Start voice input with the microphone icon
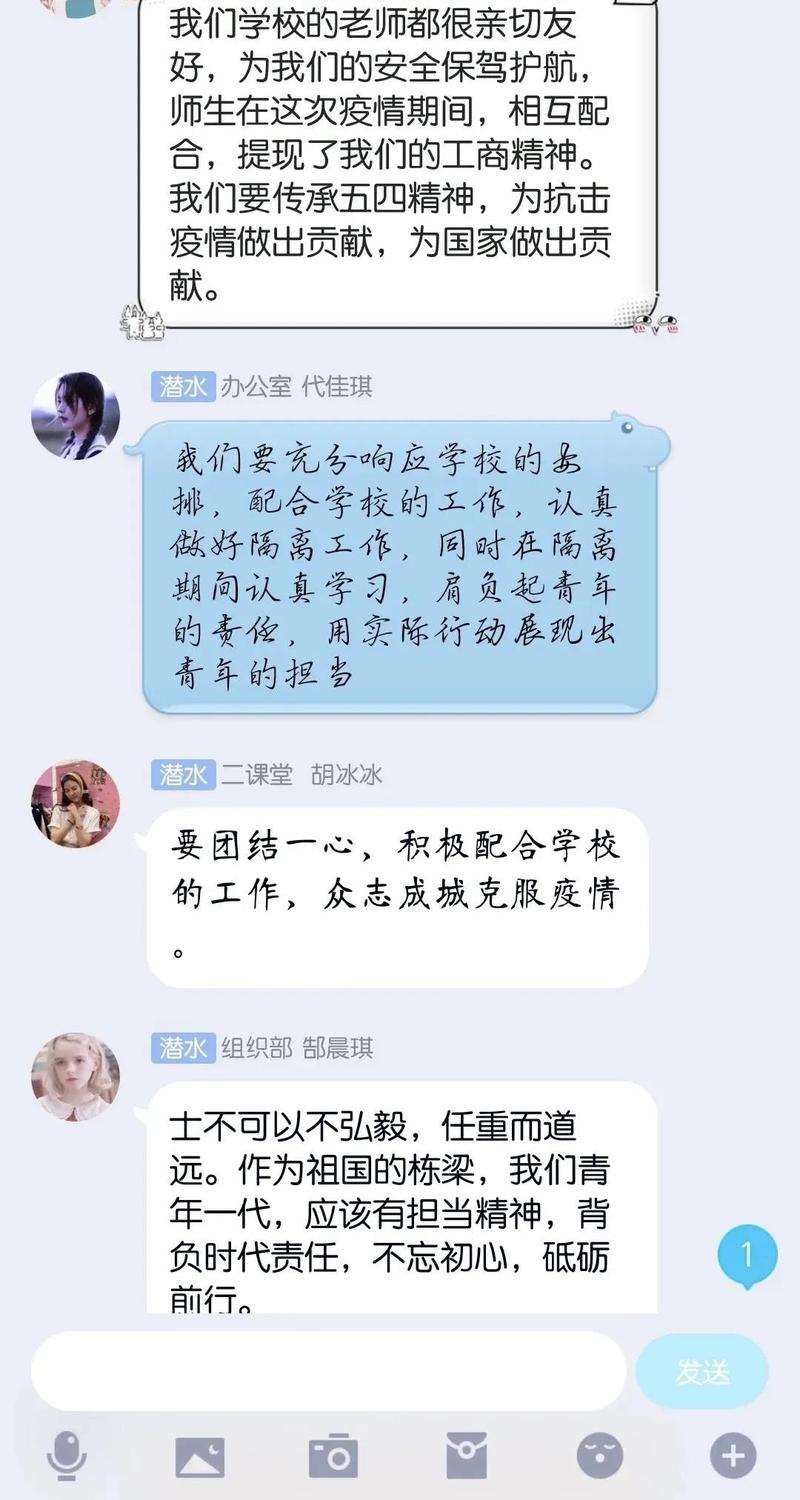 67,1455
